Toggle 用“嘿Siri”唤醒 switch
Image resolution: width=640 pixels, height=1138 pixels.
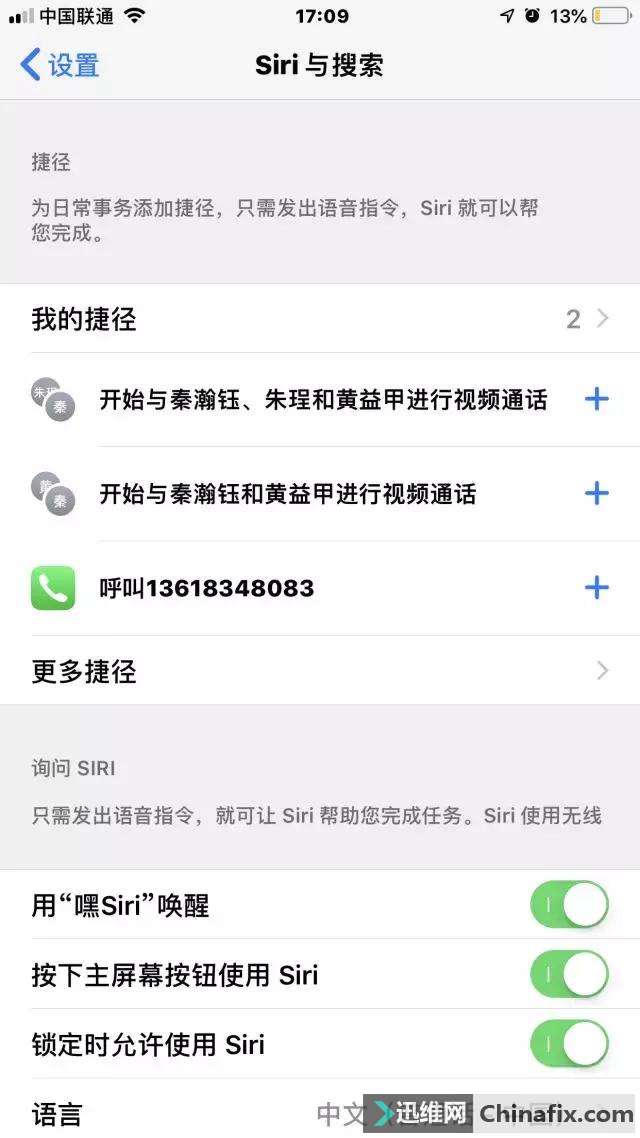tap(568, 906)
